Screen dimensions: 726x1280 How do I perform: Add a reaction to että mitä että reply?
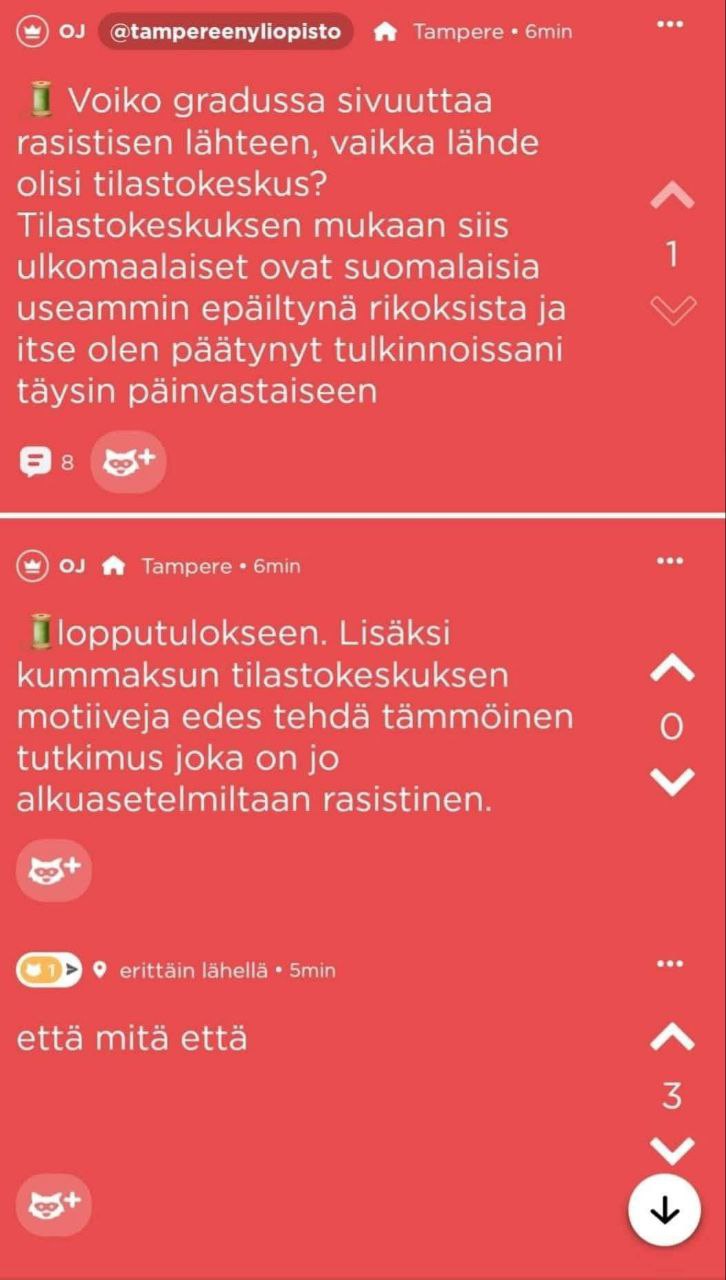(x=54, y=1203)
